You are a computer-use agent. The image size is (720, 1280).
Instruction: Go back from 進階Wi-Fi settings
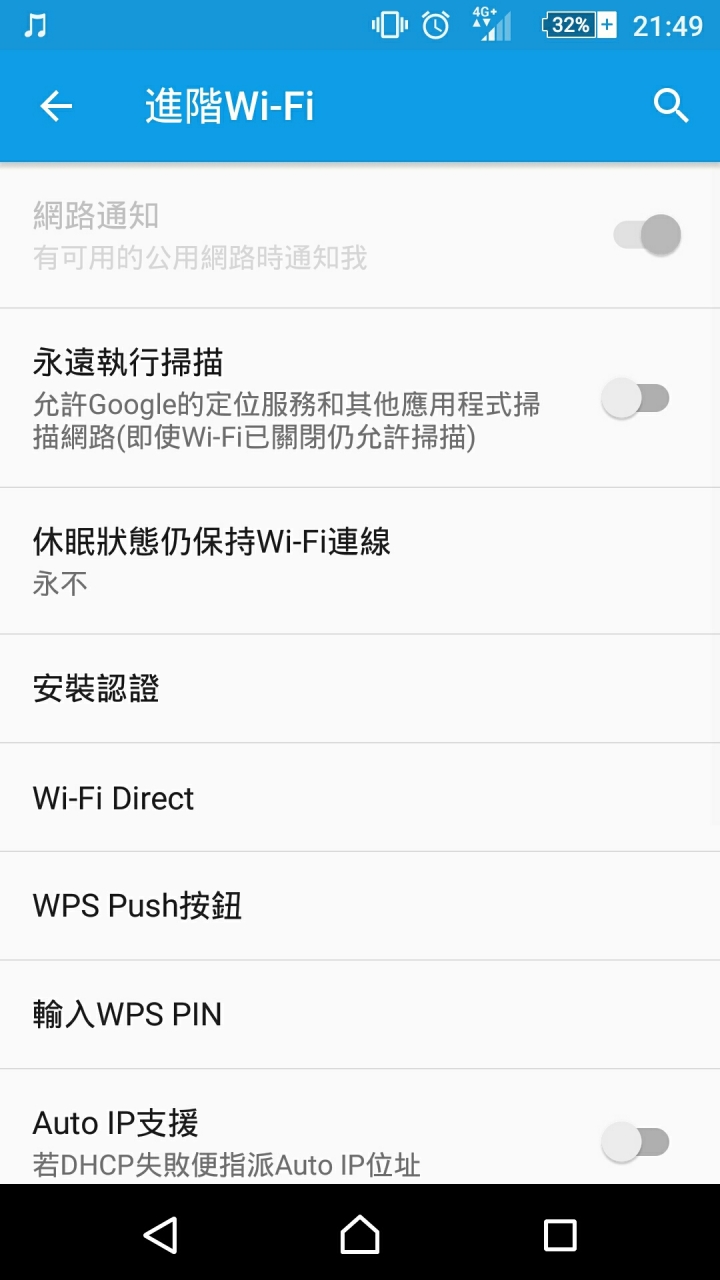(x=56, y=106)
